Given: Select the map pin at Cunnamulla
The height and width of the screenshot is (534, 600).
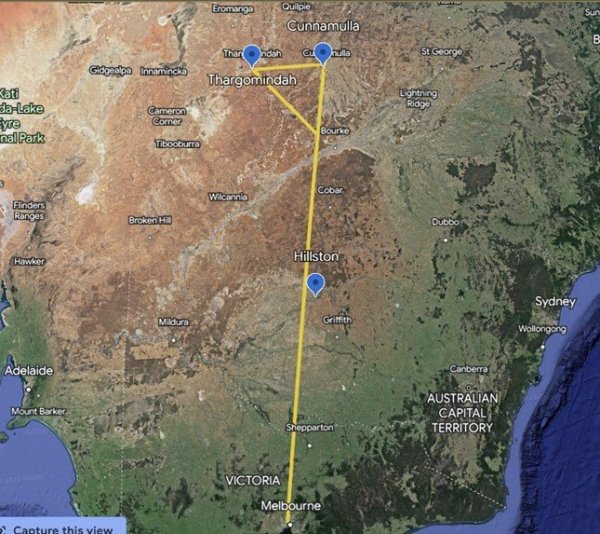Looking at the screenshot, I should point(322,52).
